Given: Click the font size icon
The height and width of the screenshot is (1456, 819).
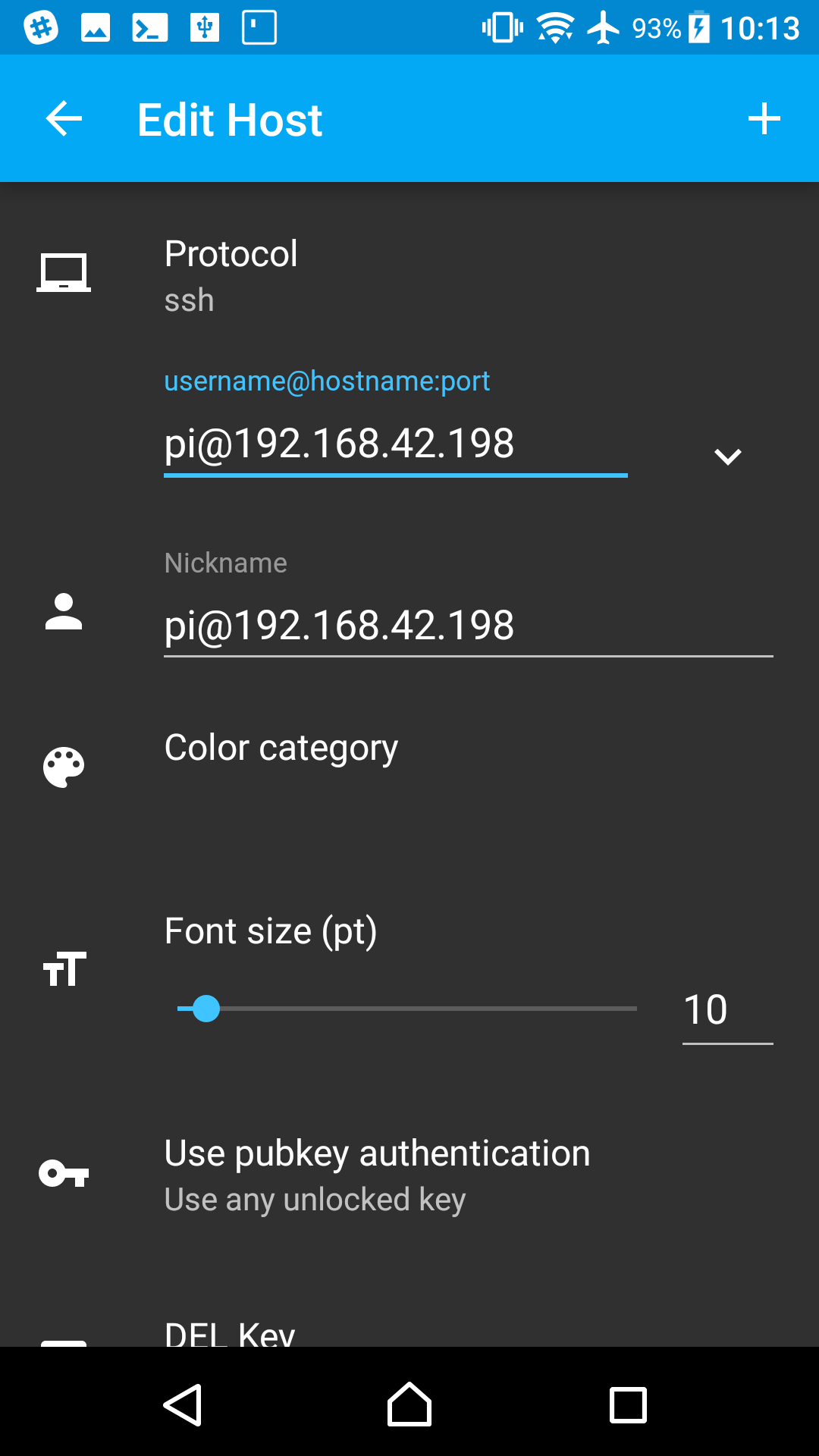Looking at the screenshot, I should click(64, 969).
